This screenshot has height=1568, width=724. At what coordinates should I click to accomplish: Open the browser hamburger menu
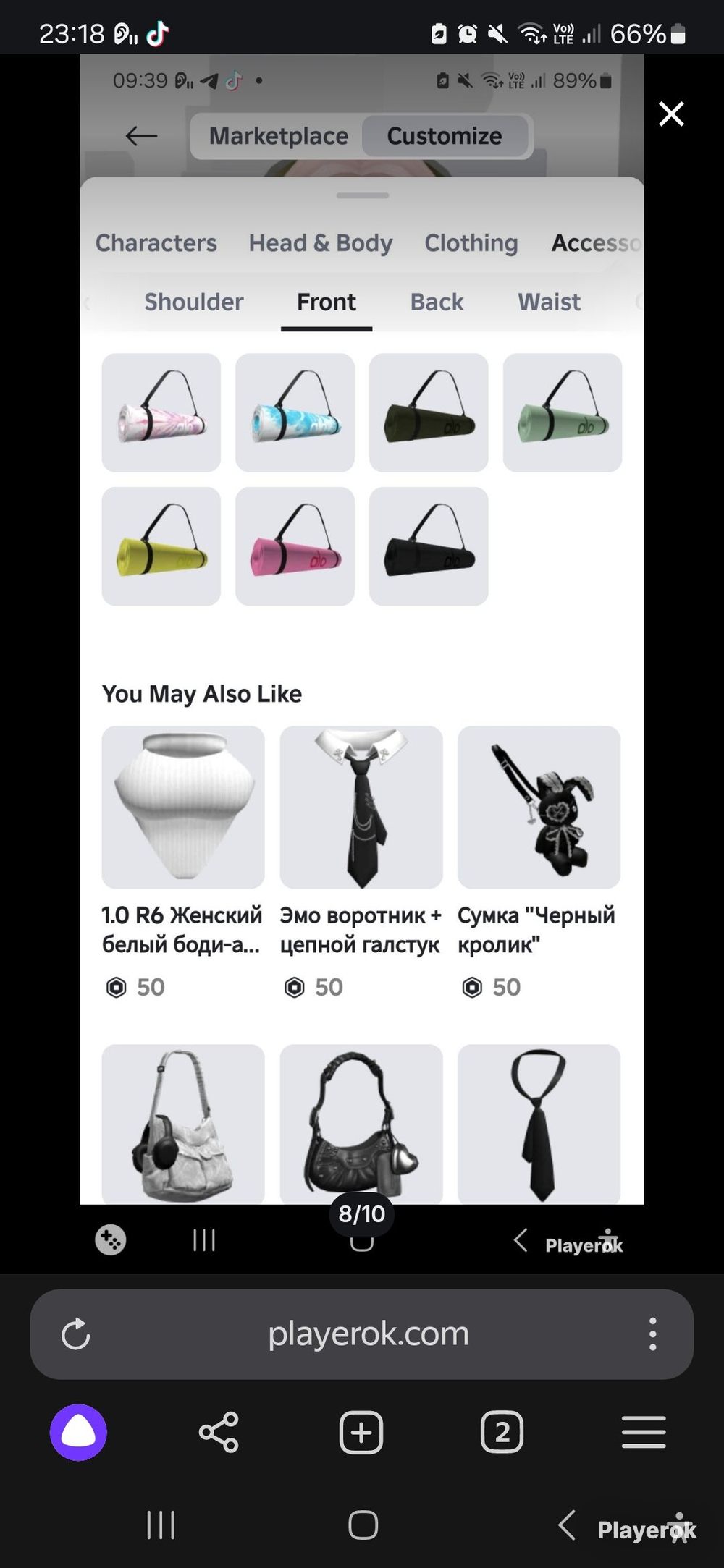[644, 1432]
